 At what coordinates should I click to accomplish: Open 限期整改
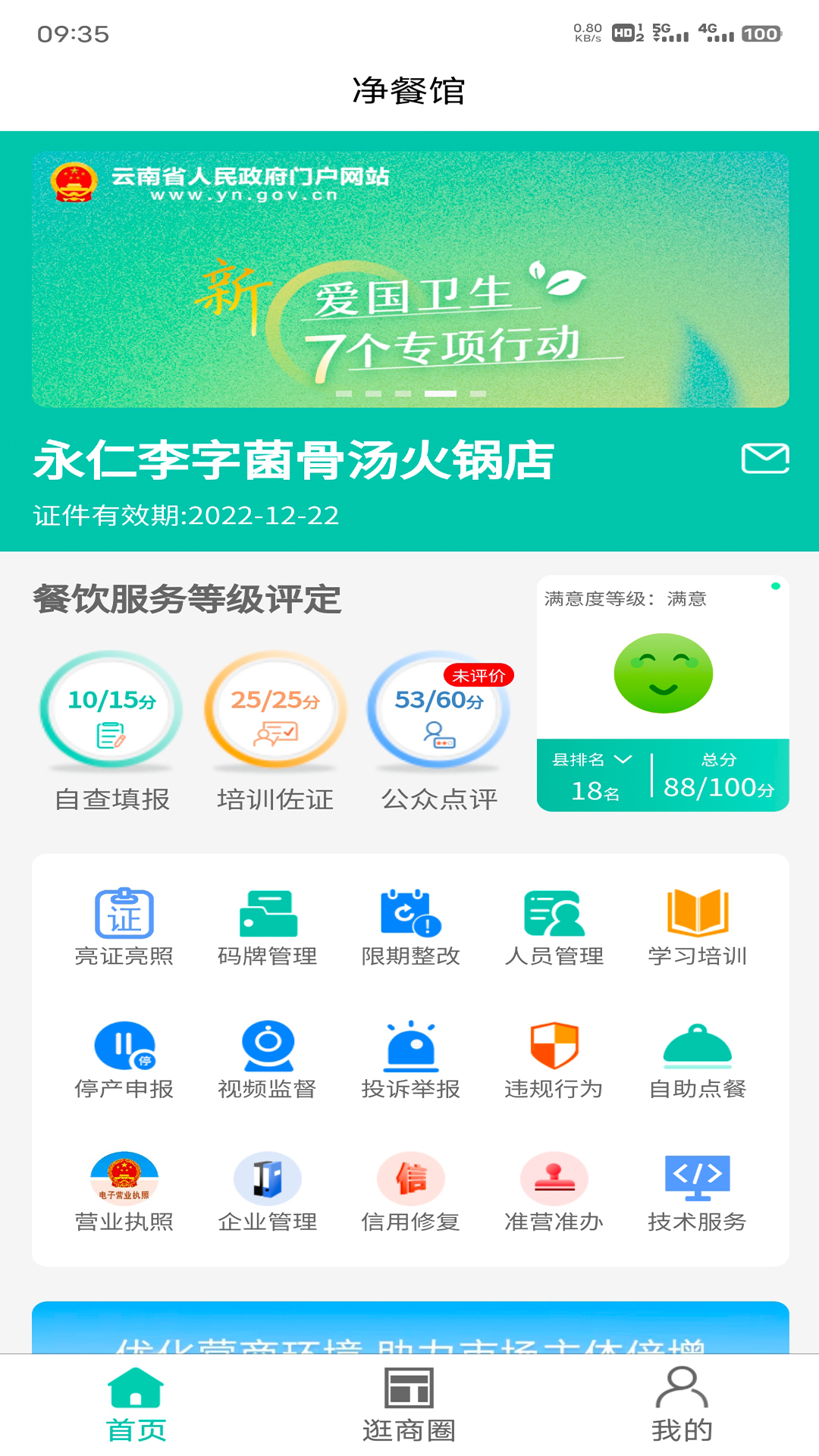pyautogui.click(x=411, y=927)
